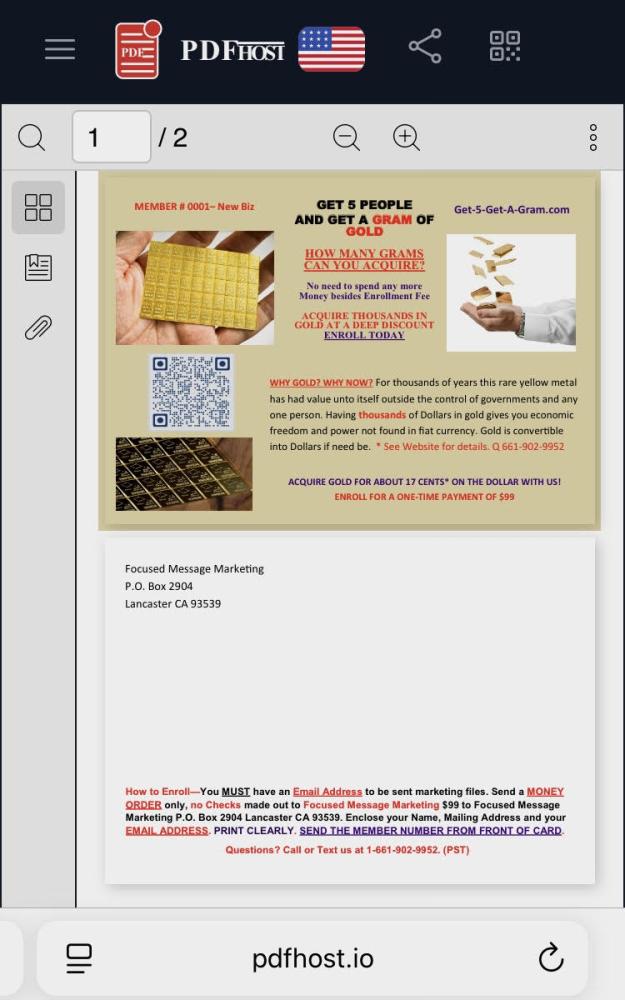This screenshot has width=625, height=1000.
Task: Open the PDFHost home logo
Action: click(200, 49)
